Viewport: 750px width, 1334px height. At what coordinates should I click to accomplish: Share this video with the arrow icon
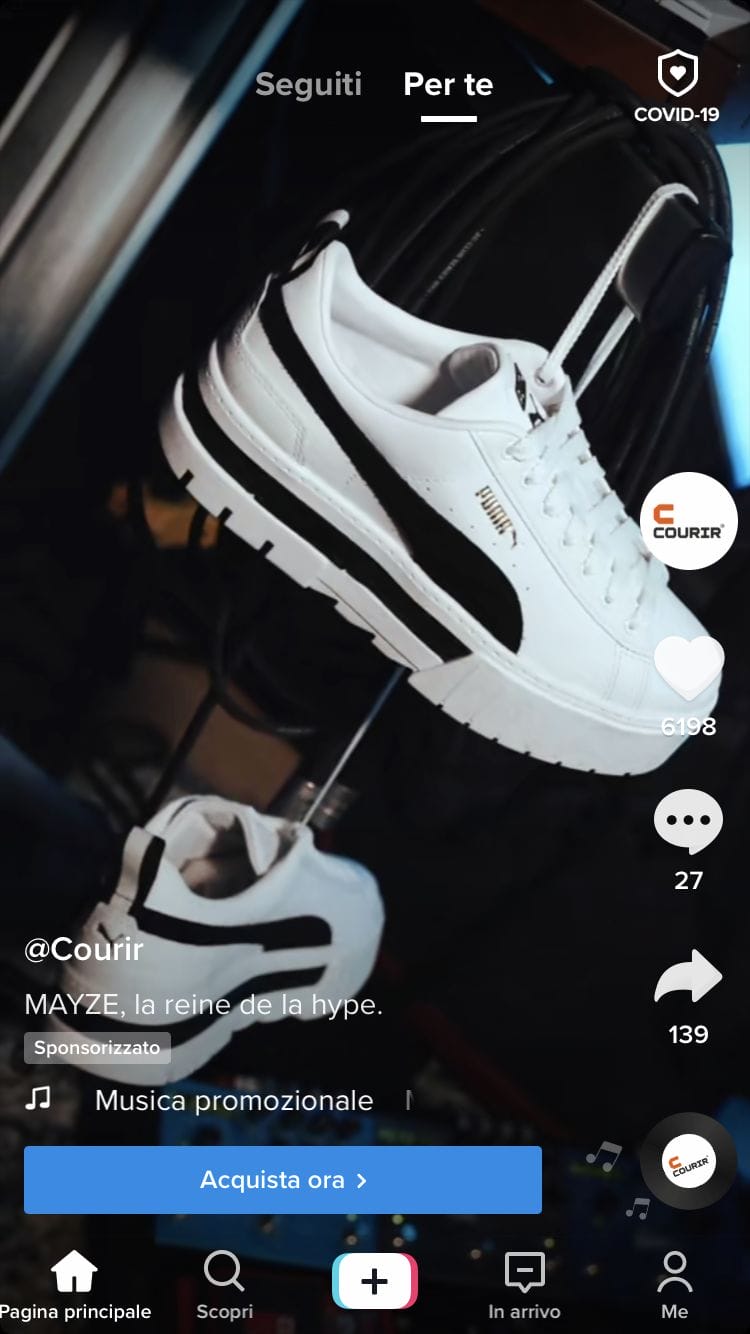688,977
